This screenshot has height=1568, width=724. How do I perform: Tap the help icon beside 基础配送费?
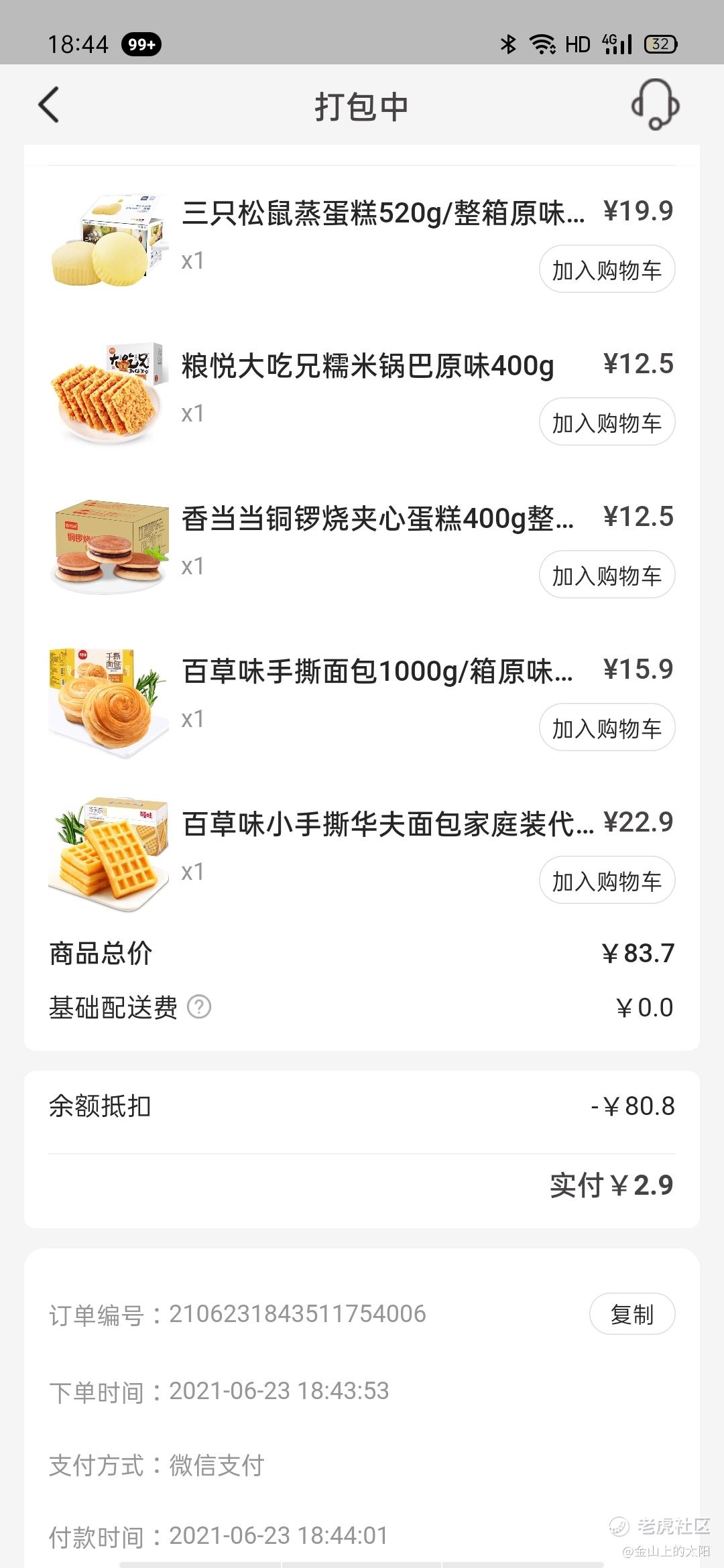[199, 1006]
